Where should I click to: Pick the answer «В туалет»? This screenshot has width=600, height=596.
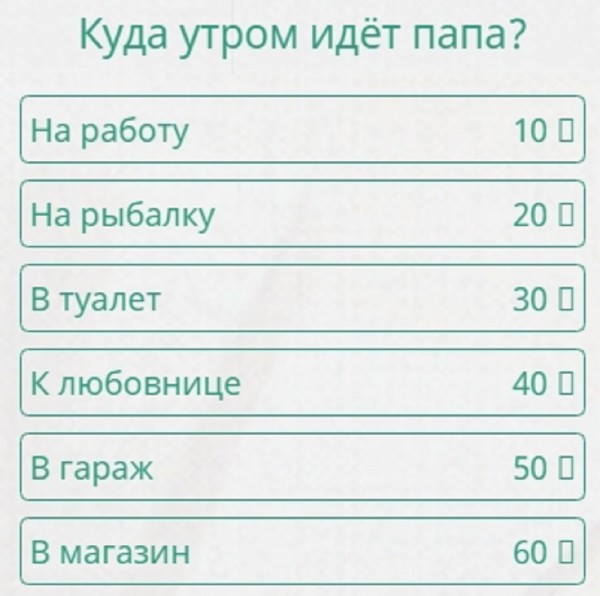(x=300, y=298)
